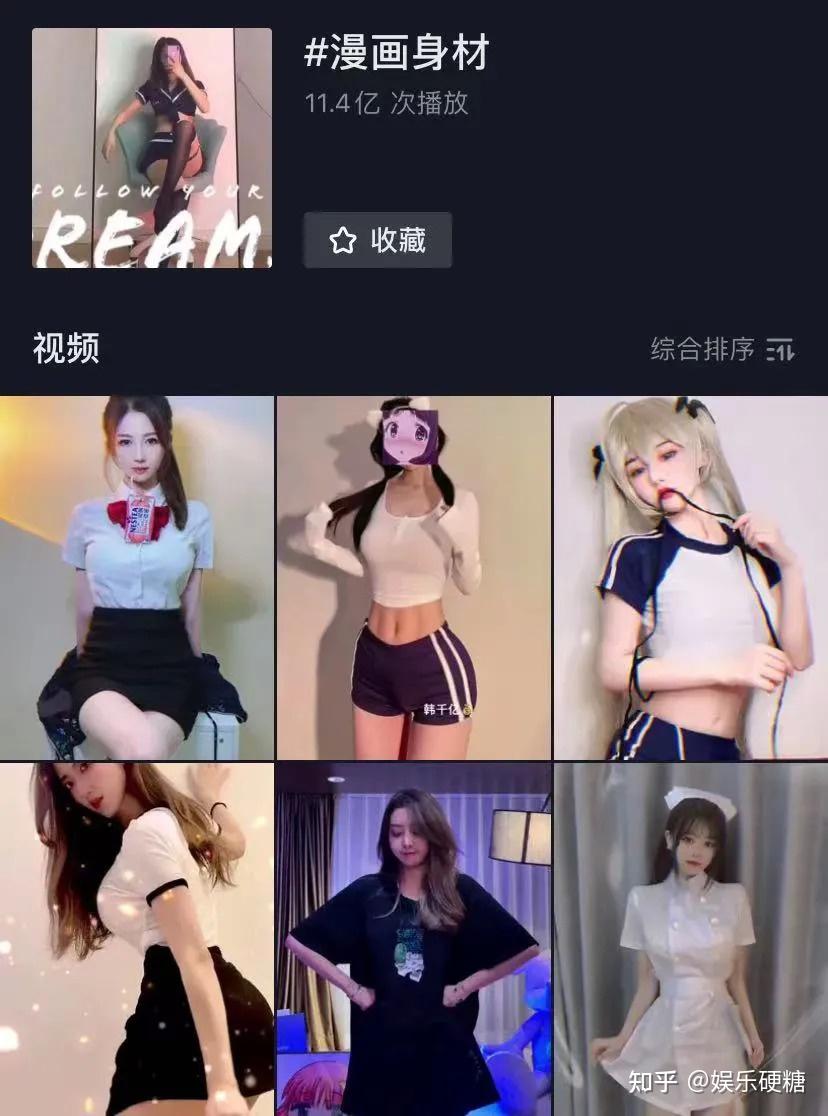Image resolution: width=828 pixels, height=1116 pixels.
Task: Open the 综合排序 sorting options
Action: pyautogui.click(x=722, y=349)
